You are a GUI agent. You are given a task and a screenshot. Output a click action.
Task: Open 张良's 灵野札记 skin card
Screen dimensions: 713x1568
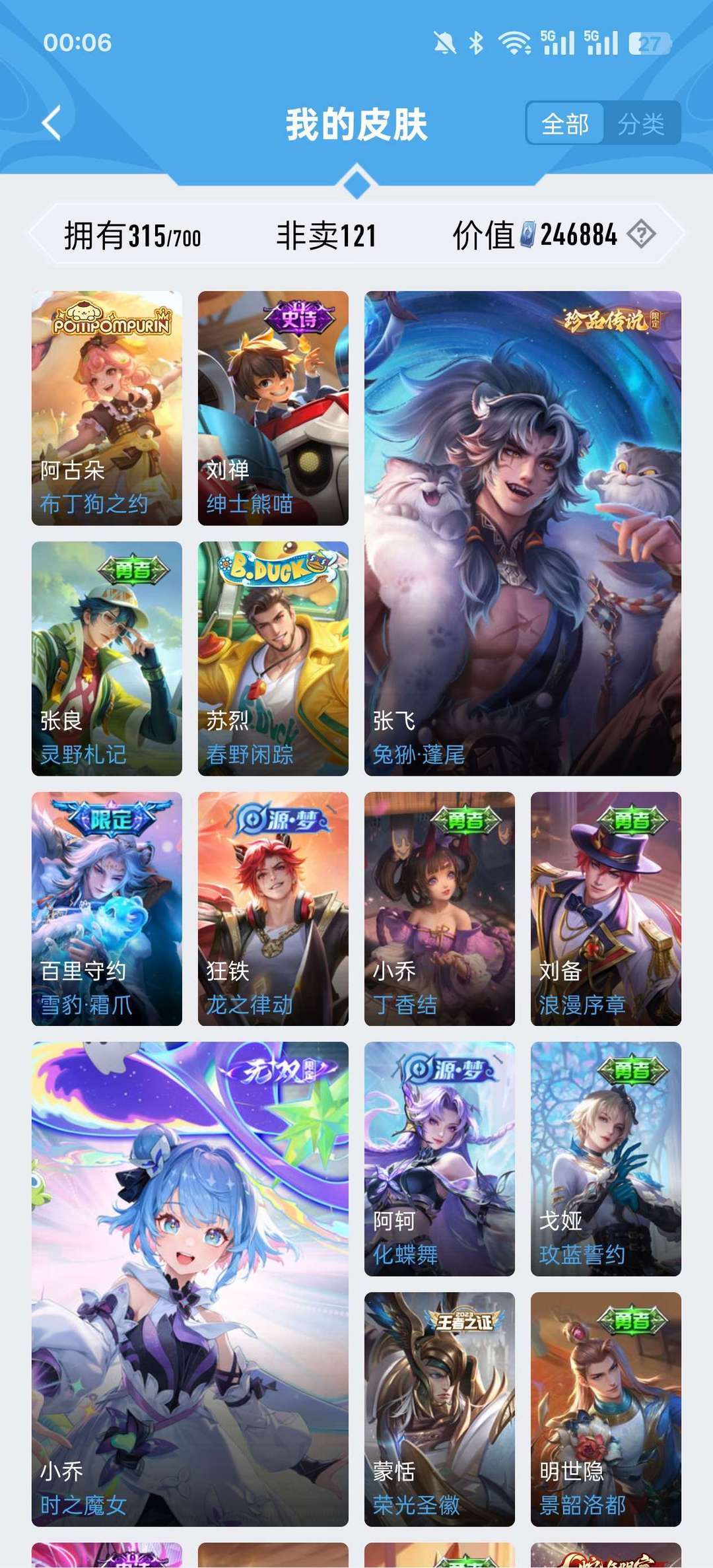(106, 654)
